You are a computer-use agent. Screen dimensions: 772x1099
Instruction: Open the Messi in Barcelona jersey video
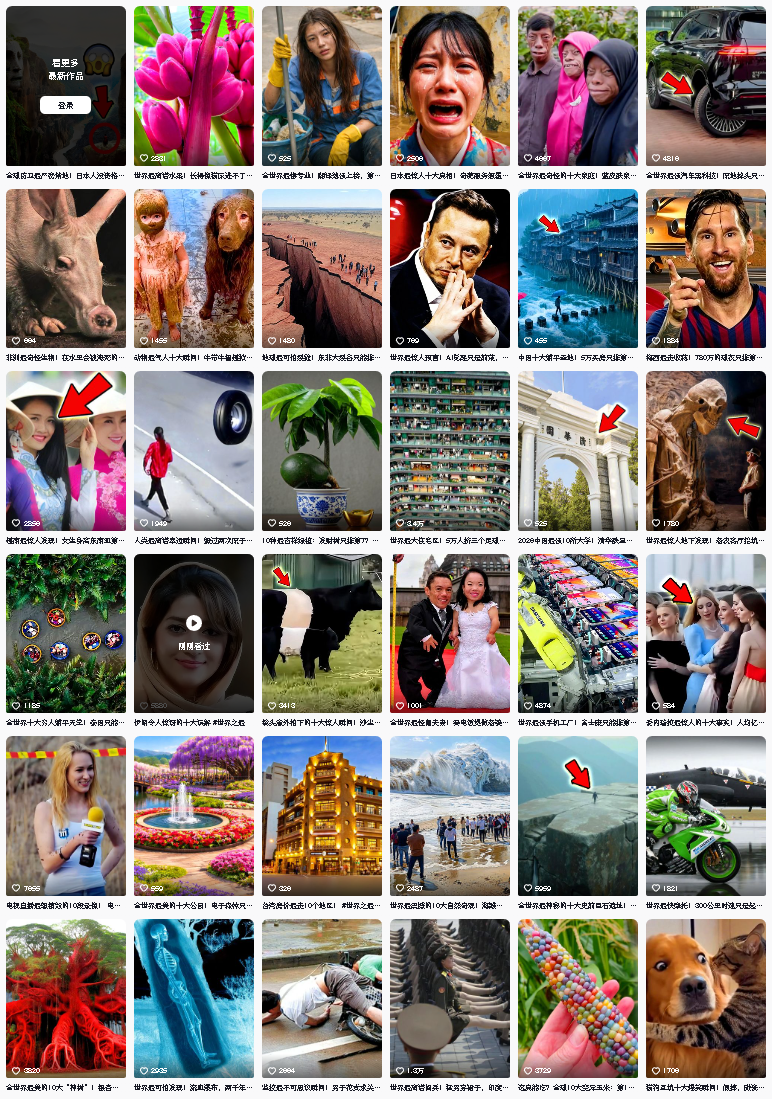[x=705, y=268]
